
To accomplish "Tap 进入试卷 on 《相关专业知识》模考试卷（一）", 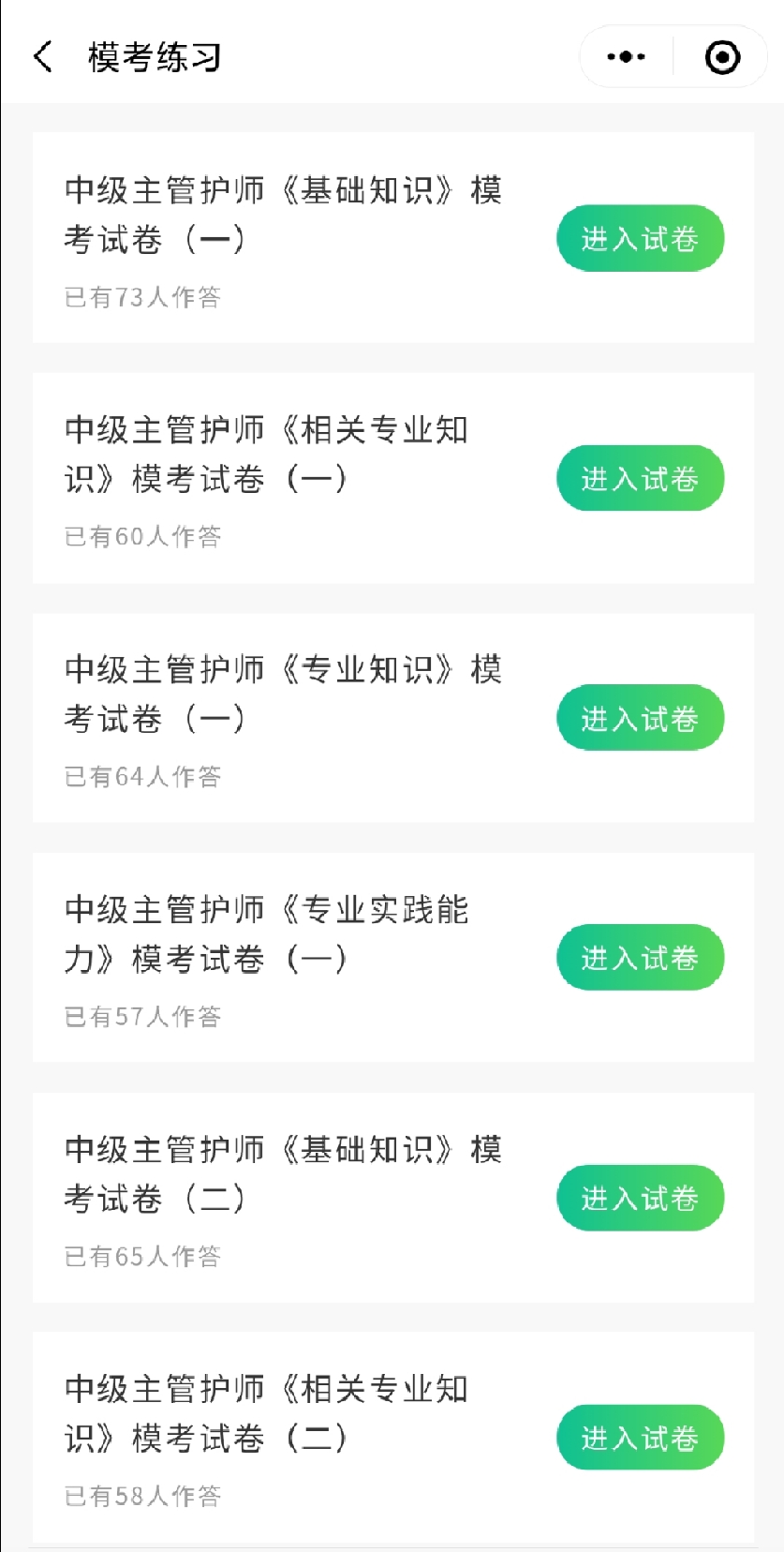I will tap(640, 478).
